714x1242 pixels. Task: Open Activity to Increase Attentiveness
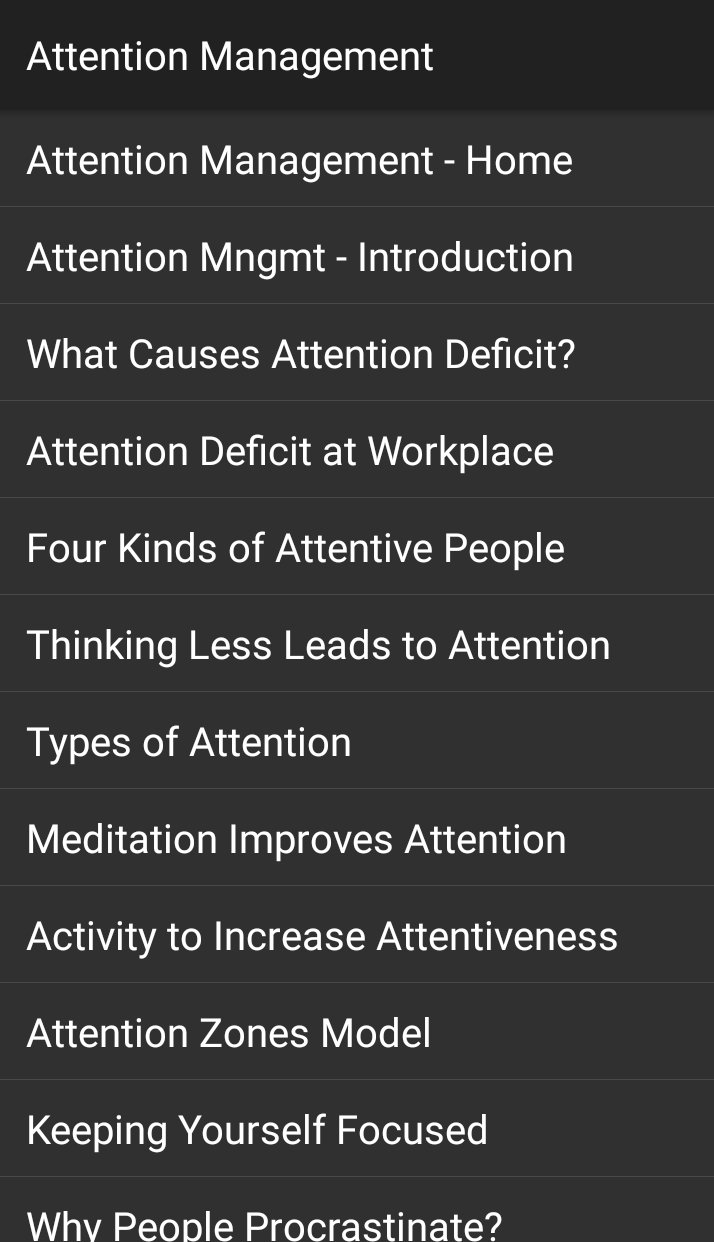pos(322,936)
